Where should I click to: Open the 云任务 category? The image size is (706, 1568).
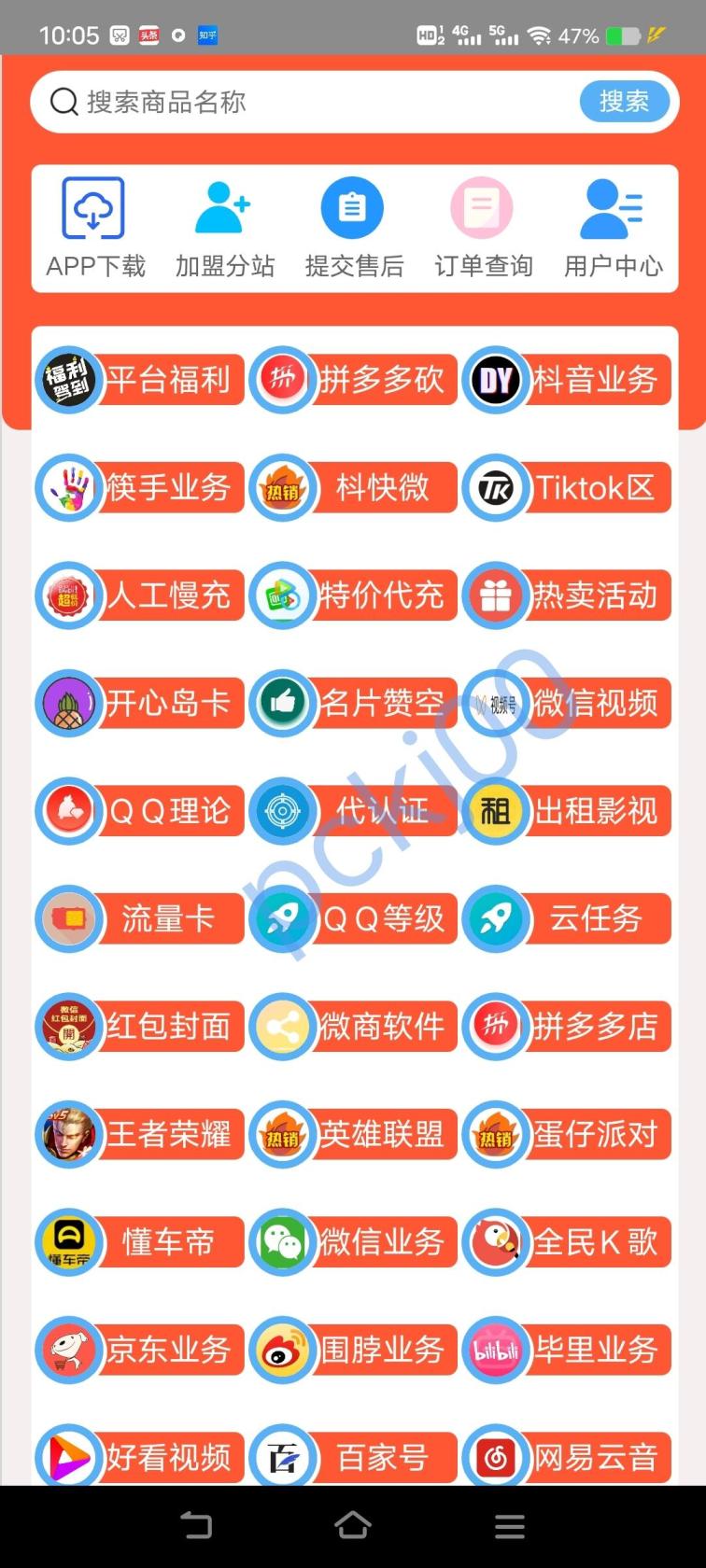click(x=567, y=918)
